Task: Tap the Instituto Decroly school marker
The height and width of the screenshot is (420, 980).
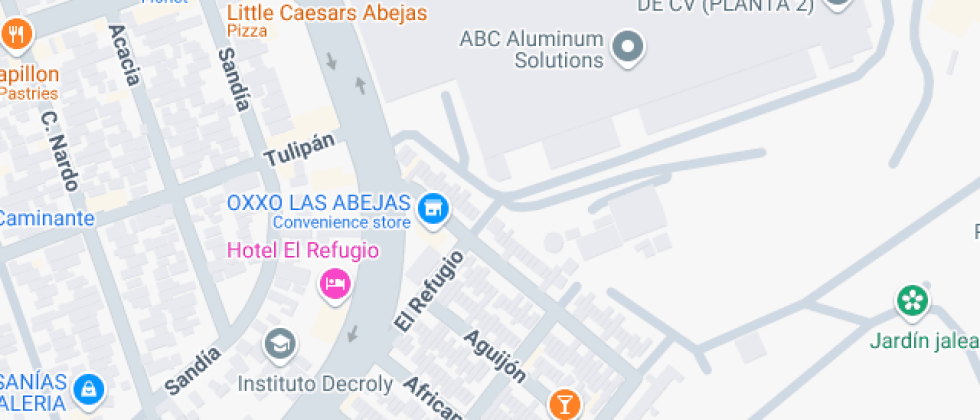Action: click(280, 346)
